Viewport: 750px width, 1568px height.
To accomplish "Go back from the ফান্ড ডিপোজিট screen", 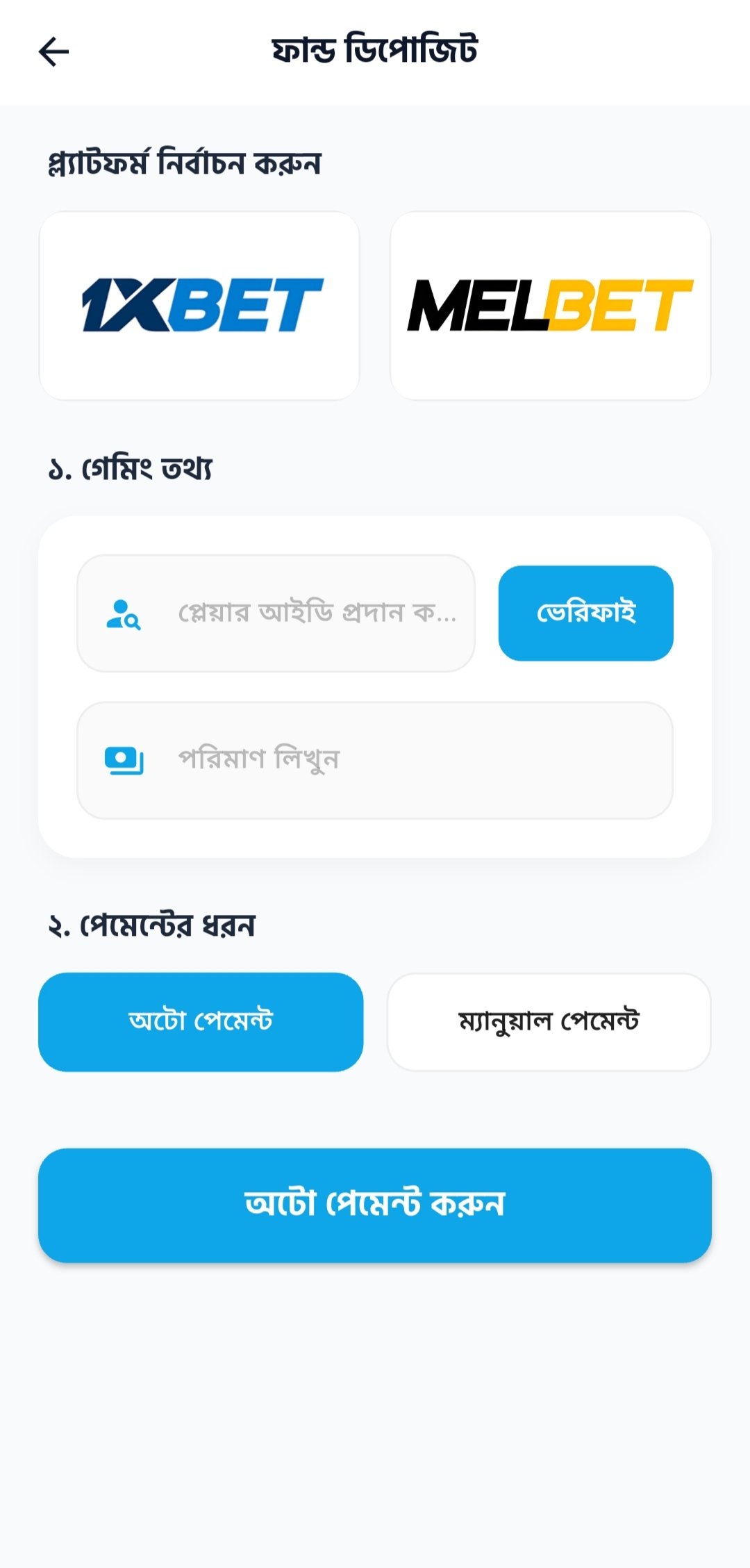I will [53, 52].
